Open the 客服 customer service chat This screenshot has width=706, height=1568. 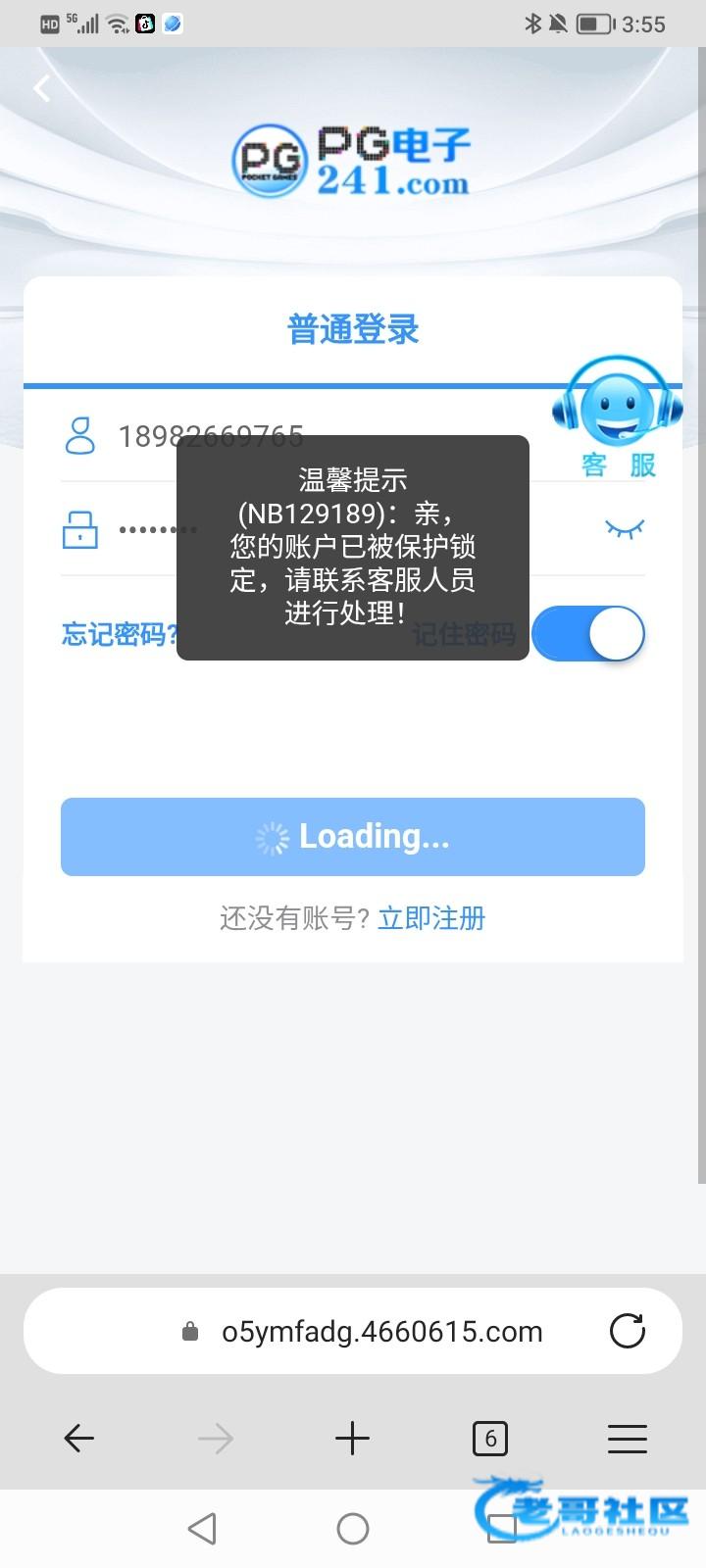pyautogui.click(x=618, y=416)
